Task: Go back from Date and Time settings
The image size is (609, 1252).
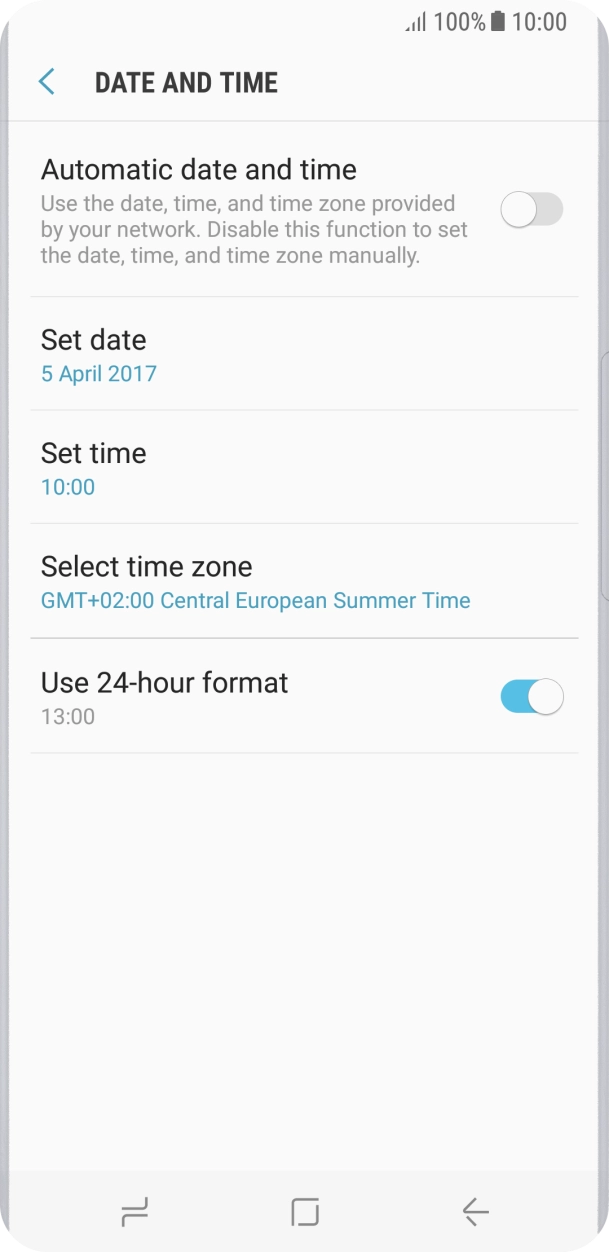Action: coord(46,82)
